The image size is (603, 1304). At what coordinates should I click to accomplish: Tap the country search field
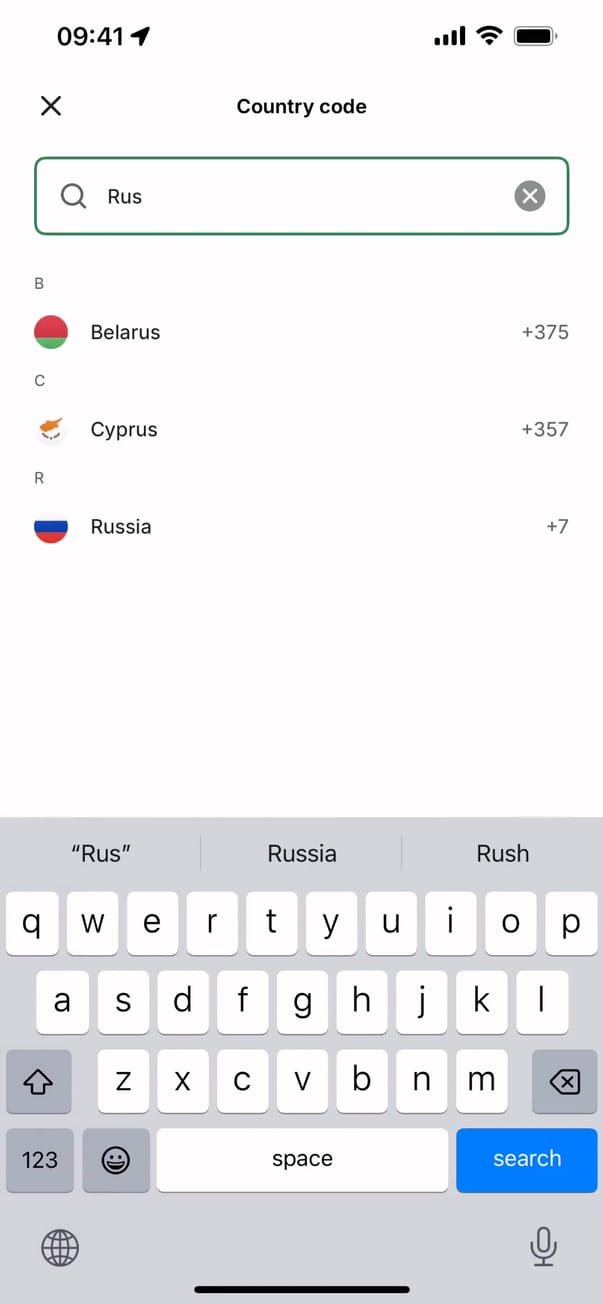point(300,196)
